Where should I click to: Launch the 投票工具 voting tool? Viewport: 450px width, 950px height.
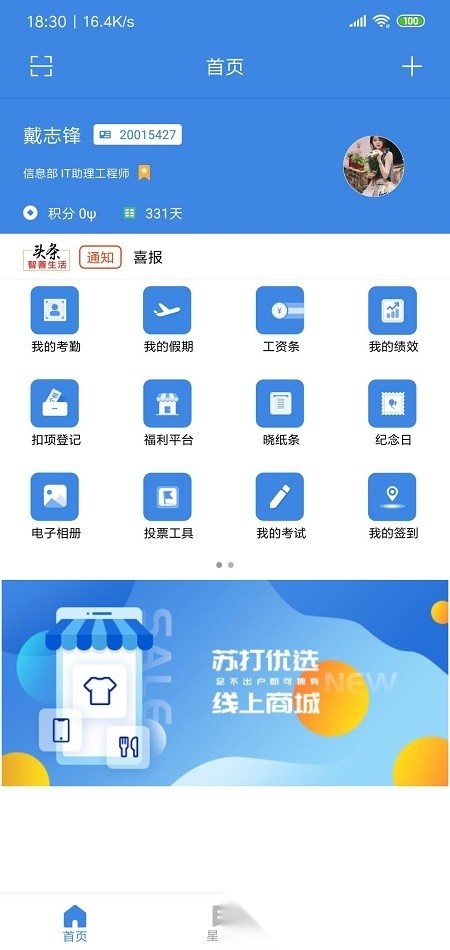(x=168, y=507)
